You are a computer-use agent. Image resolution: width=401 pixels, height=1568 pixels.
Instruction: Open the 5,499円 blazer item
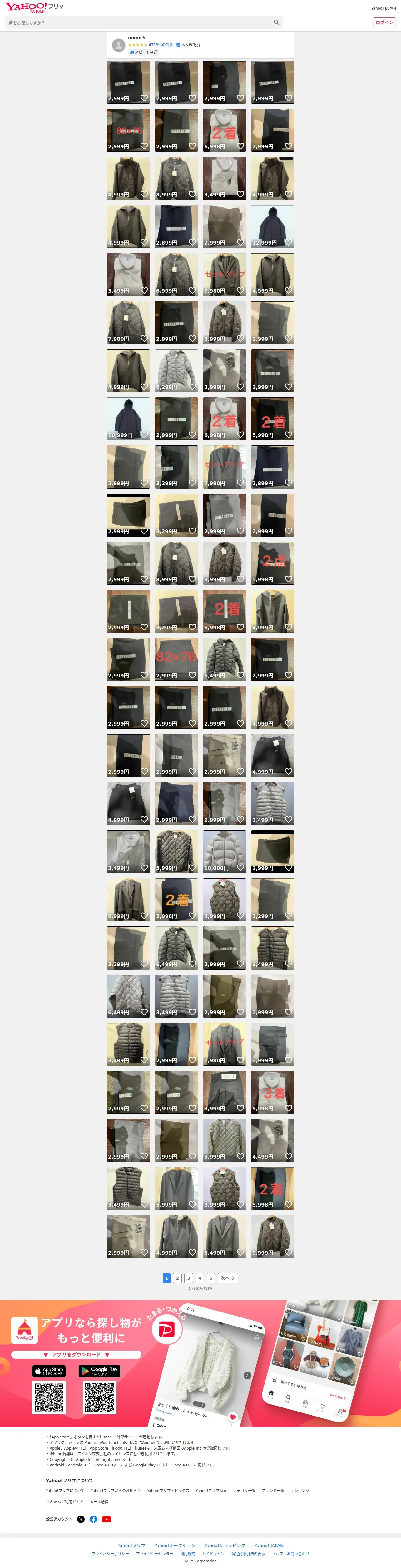coord(225,1236)
